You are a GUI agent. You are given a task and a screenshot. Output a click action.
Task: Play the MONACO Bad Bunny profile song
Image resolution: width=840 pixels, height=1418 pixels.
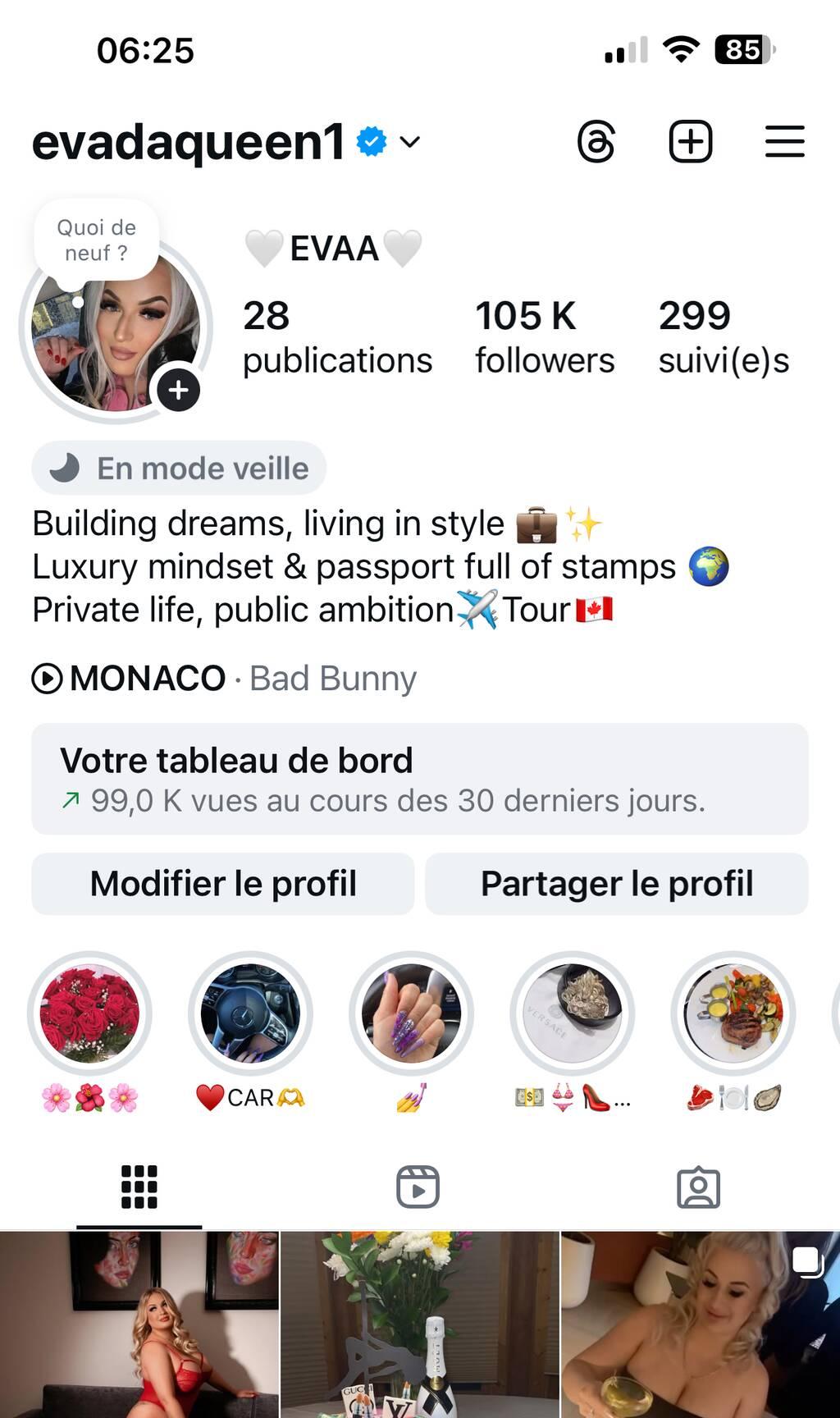click(223, 679)
